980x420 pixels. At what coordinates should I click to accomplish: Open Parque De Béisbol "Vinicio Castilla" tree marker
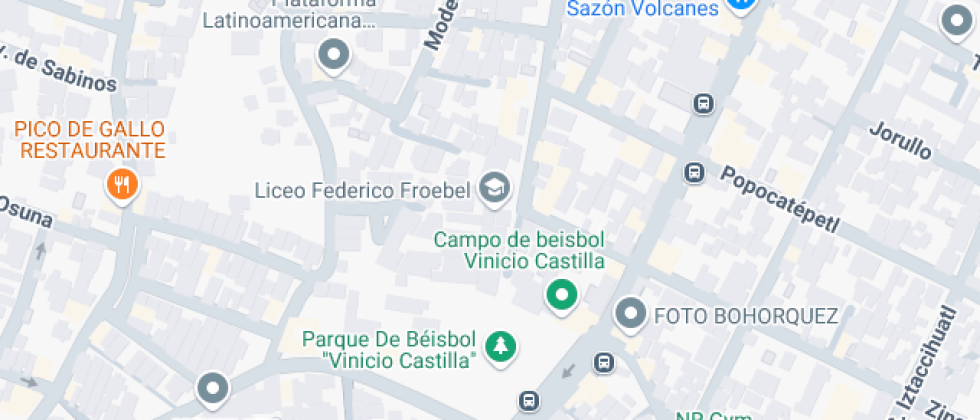coord(499,346)
